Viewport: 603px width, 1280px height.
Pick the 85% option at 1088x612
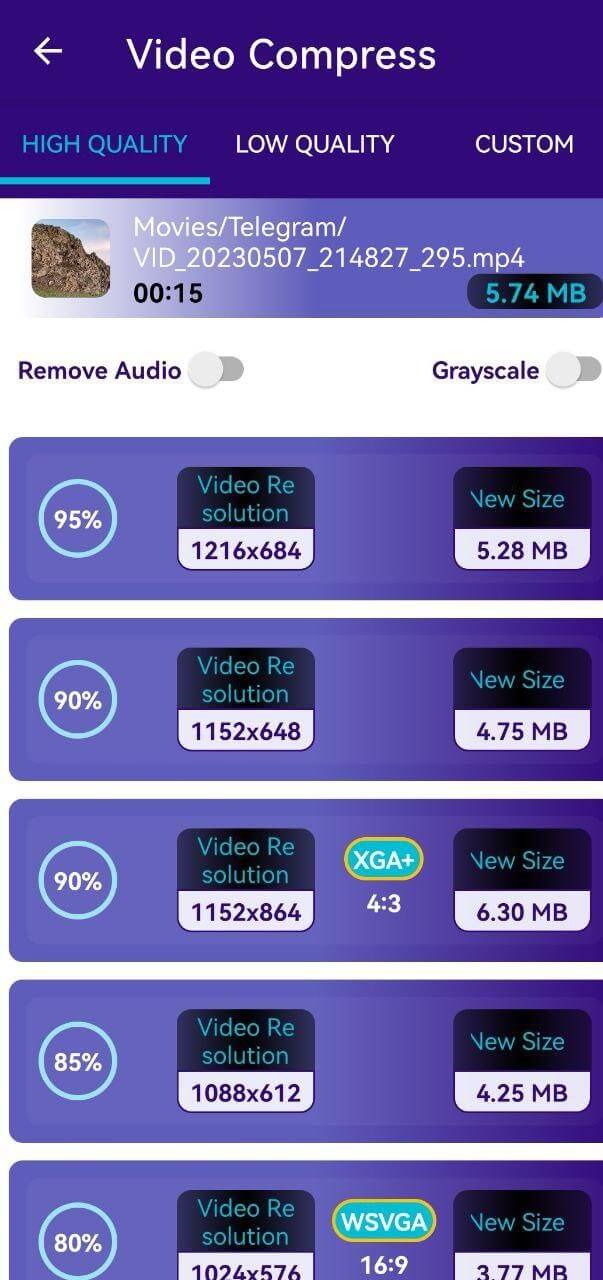pos(305,1061)
